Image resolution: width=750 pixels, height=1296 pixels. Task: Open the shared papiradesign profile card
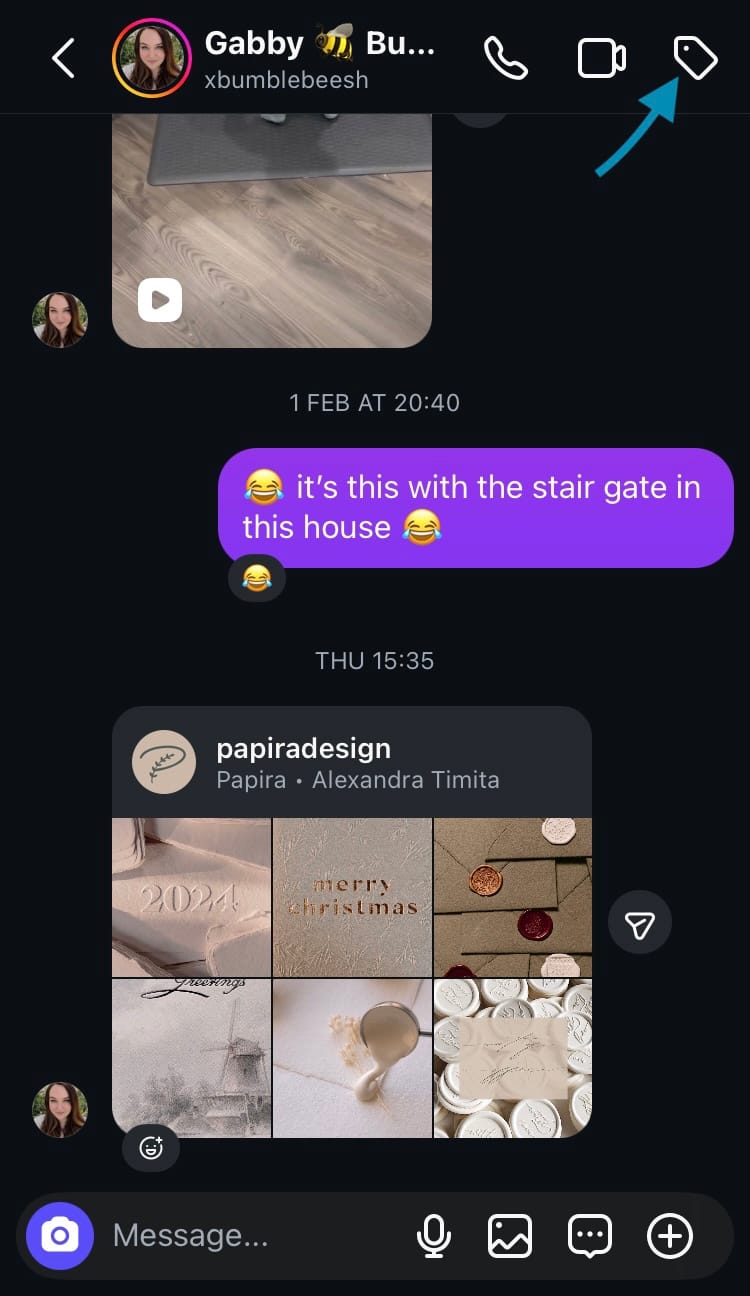pos(352,763)
